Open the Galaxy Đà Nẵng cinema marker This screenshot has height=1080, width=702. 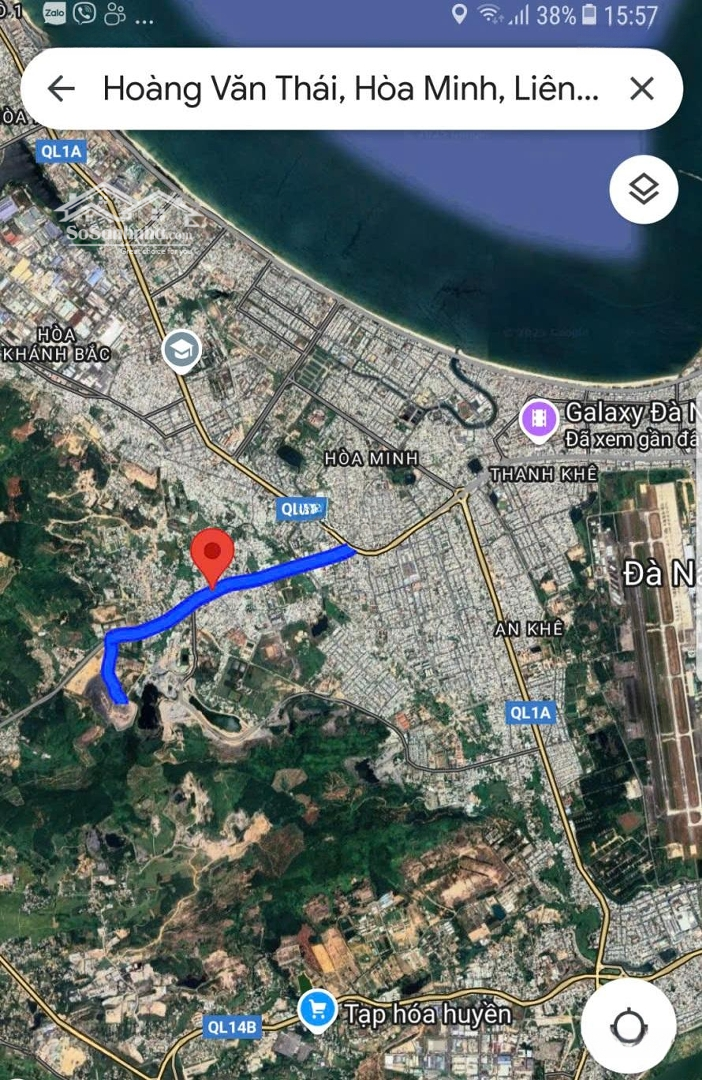(x=539, y=419)
